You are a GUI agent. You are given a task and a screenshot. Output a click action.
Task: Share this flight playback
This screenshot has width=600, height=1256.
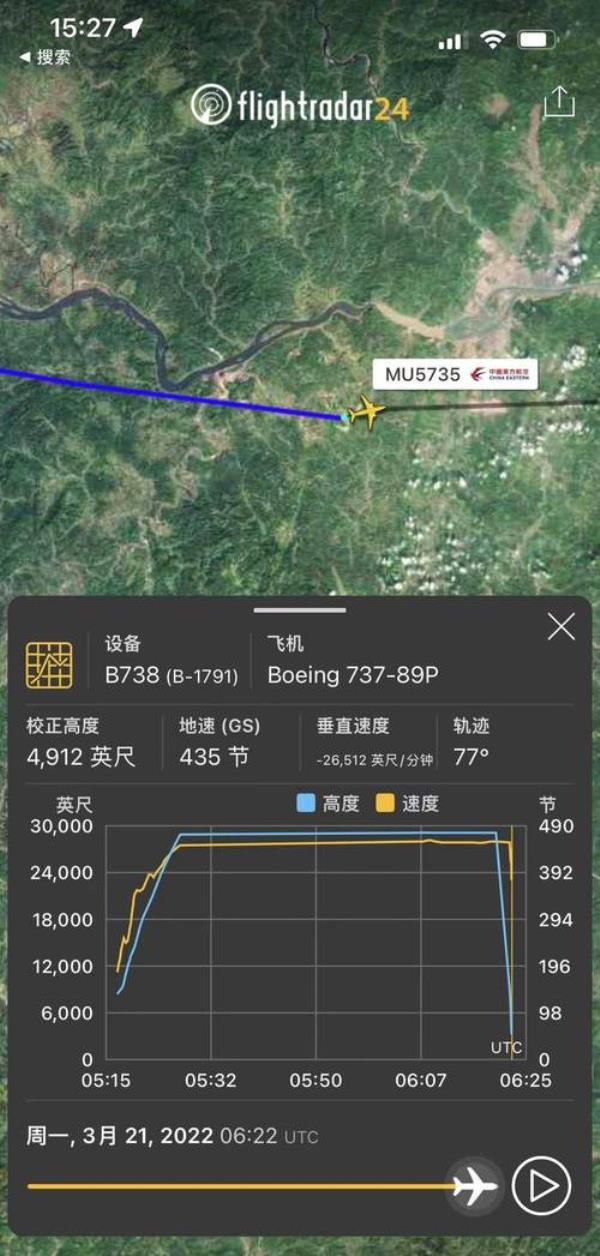tap(559, 102)
